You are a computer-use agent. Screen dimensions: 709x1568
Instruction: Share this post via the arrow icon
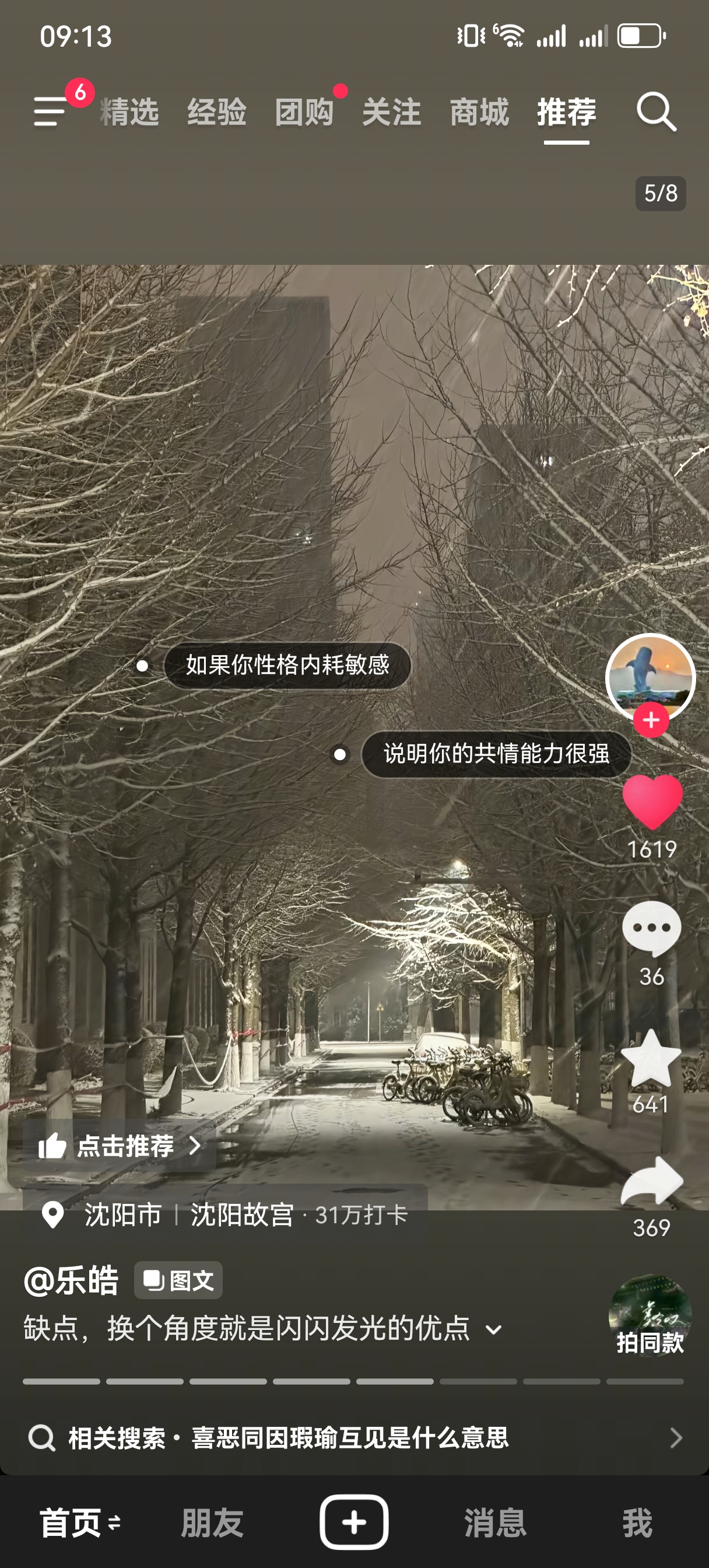click(652, 1181)
